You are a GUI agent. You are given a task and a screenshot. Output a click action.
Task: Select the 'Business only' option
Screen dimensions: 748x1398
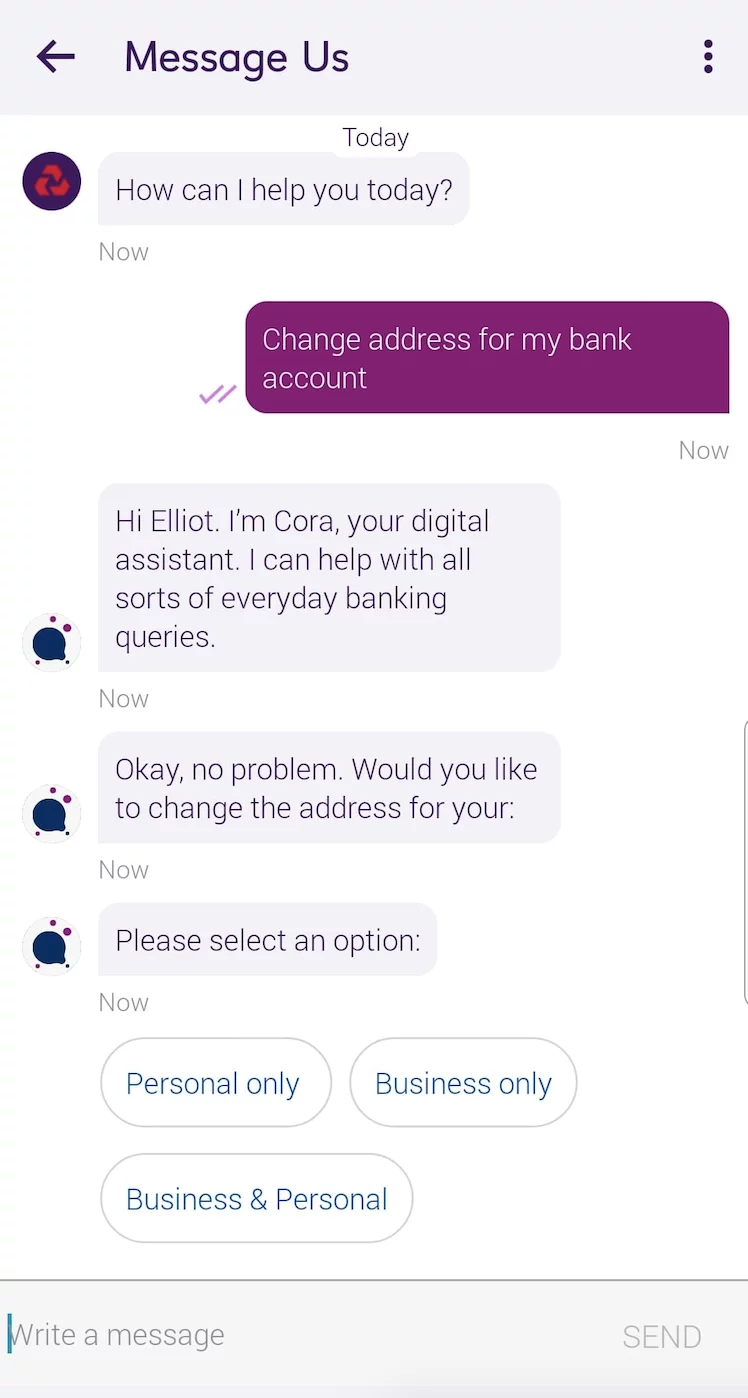point(463,1082)
